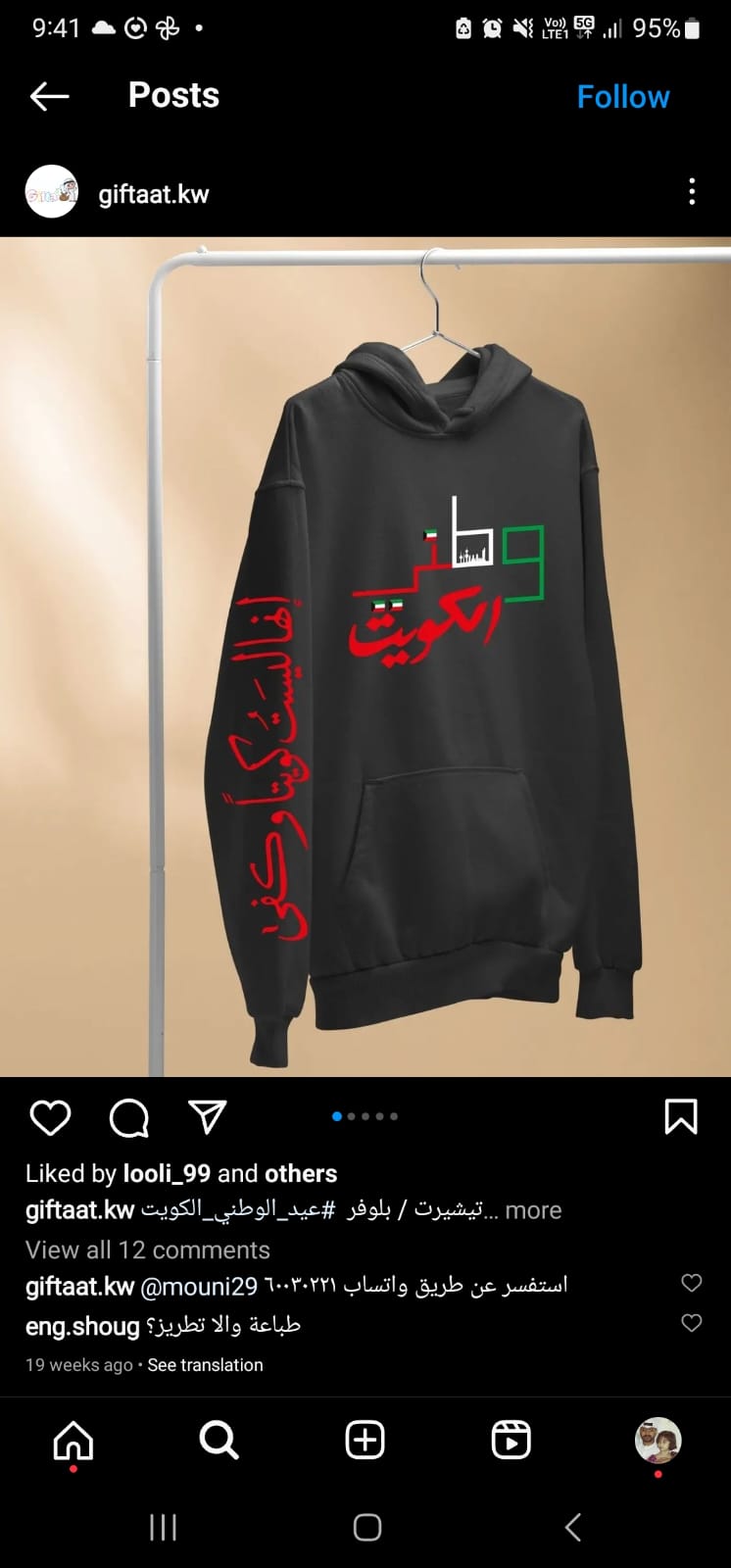
Task: View all 12 comments
Action: pos(148,1249)
